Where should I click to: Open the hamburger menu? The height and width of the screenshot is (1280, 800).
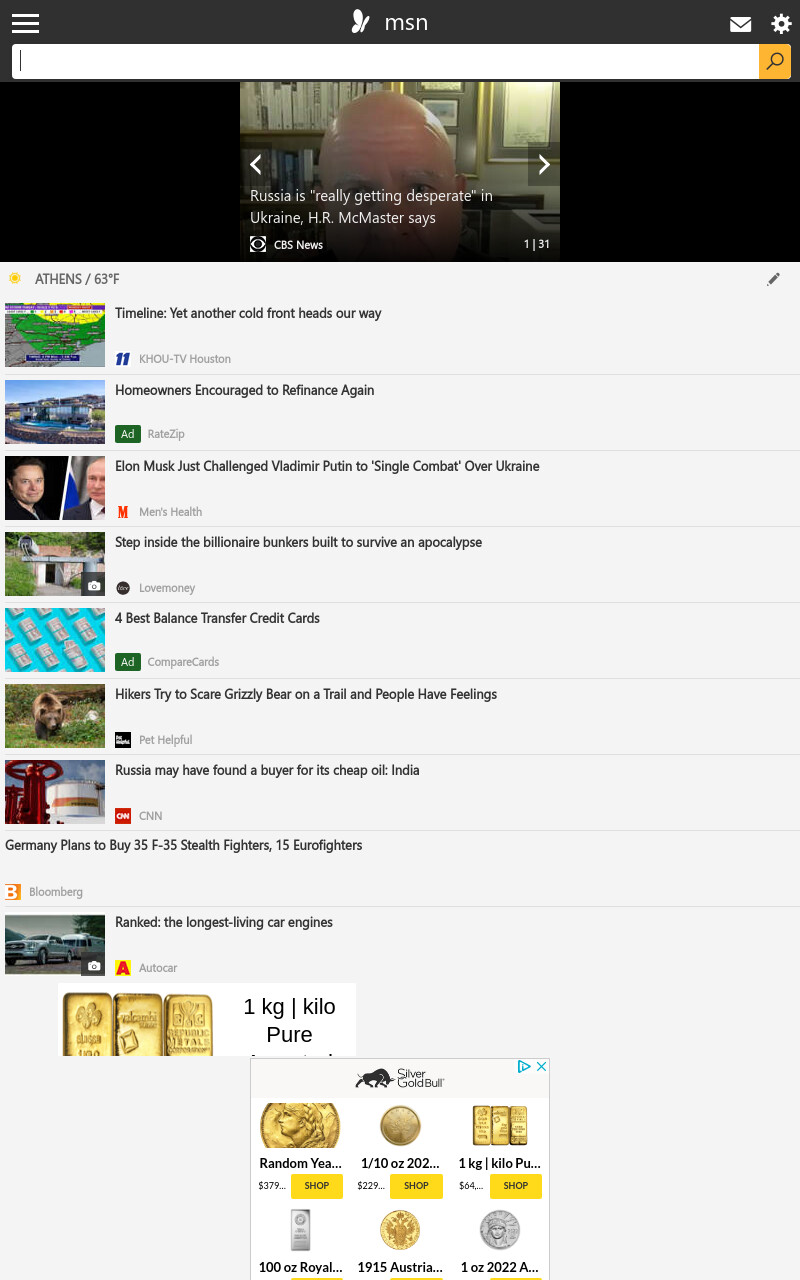[25, 23]
